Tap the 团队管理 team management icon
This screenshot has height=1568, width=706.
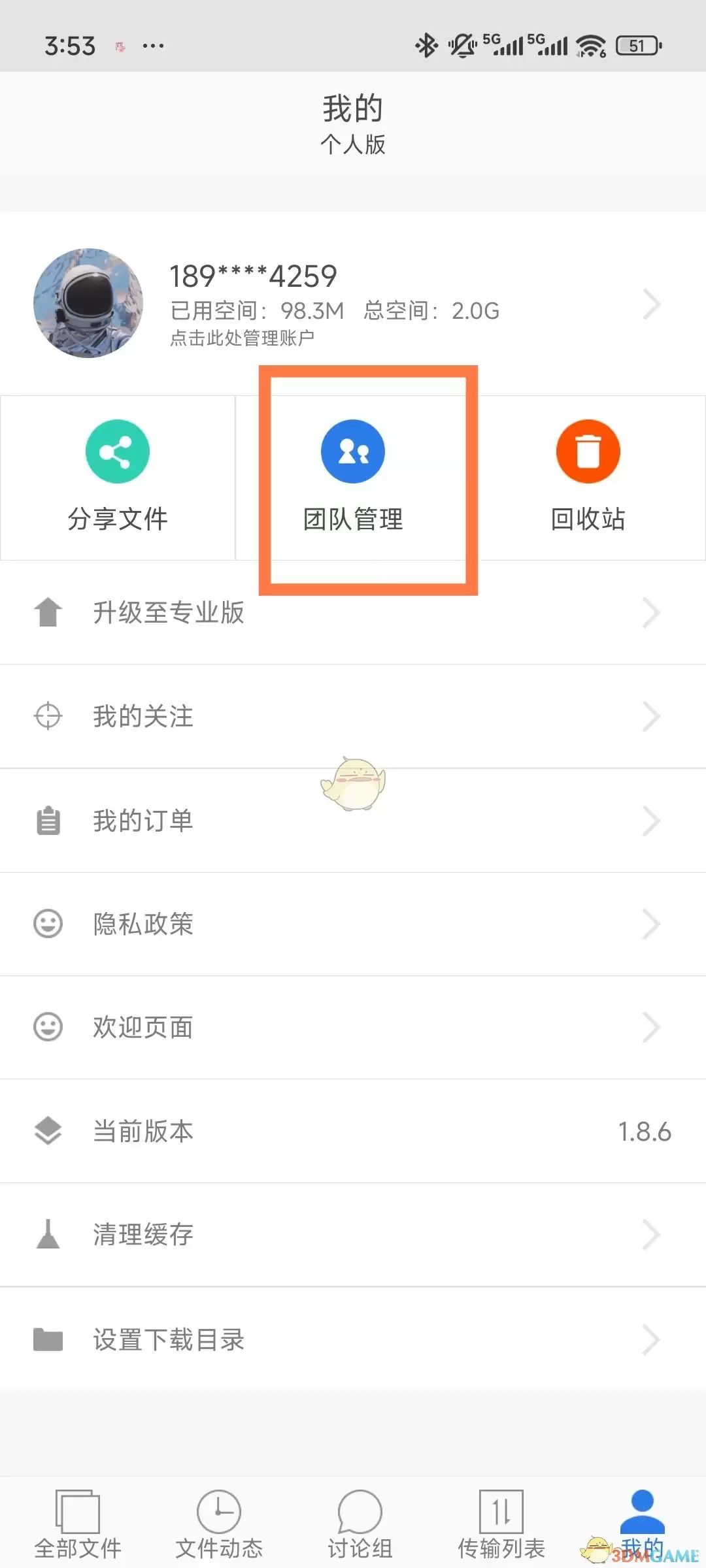click(x=353, y=451)
